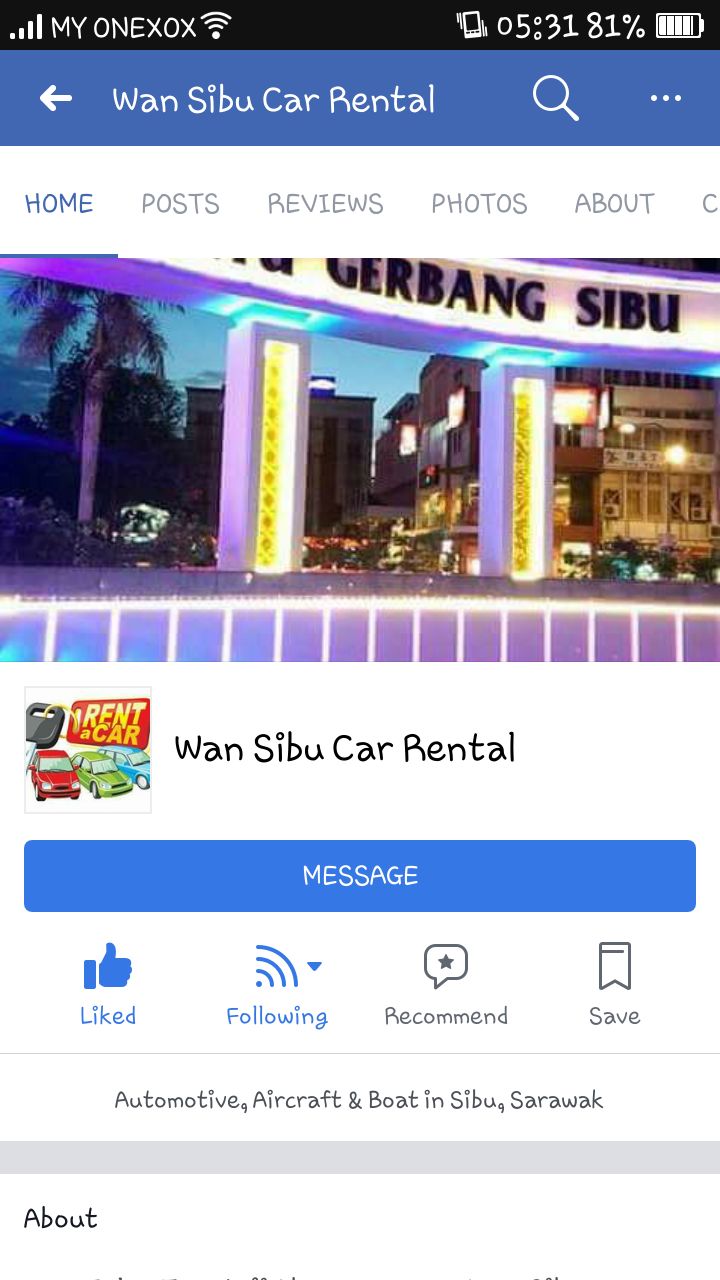
Task: View the Gerbang Sibu cover photo
Action: (x=360, y=460)
